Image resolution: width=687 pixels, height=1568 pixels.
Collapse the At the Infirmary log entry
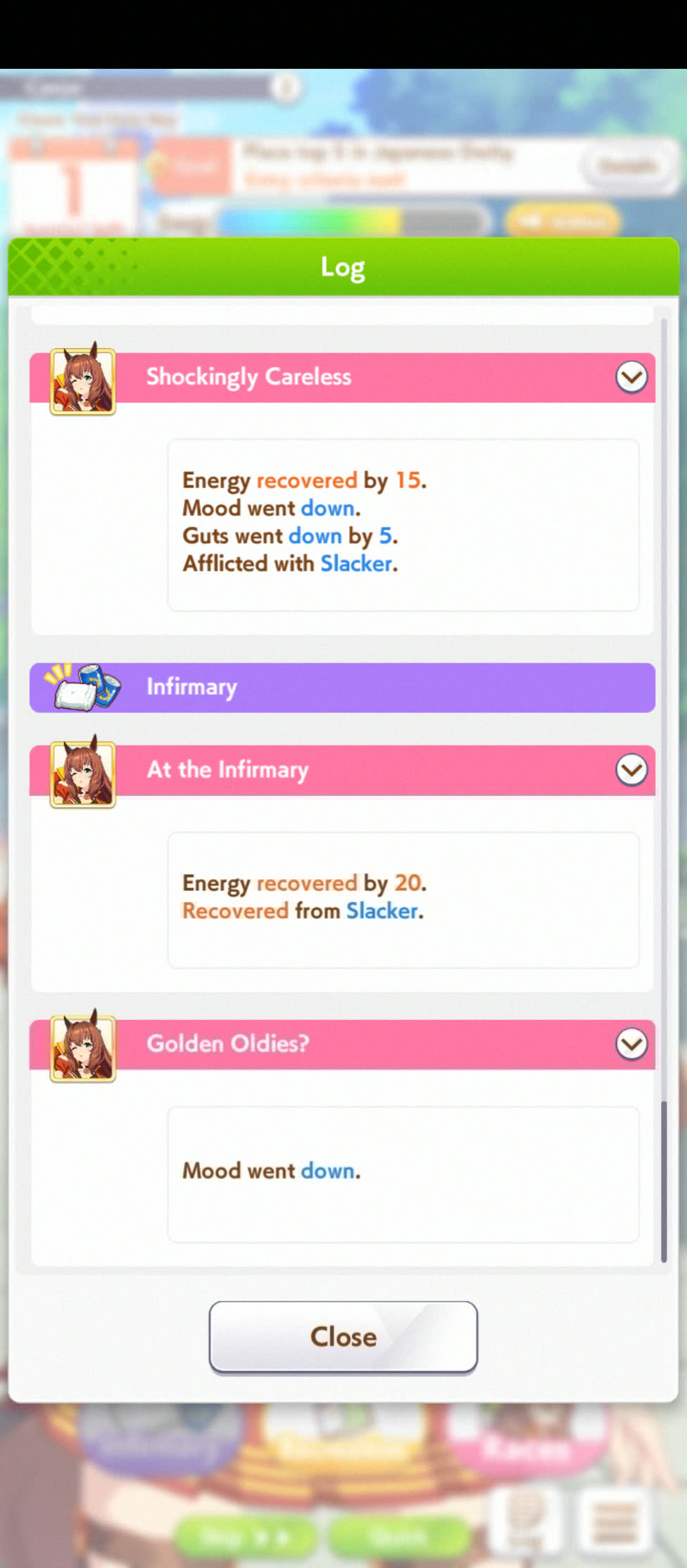(631, 770)
